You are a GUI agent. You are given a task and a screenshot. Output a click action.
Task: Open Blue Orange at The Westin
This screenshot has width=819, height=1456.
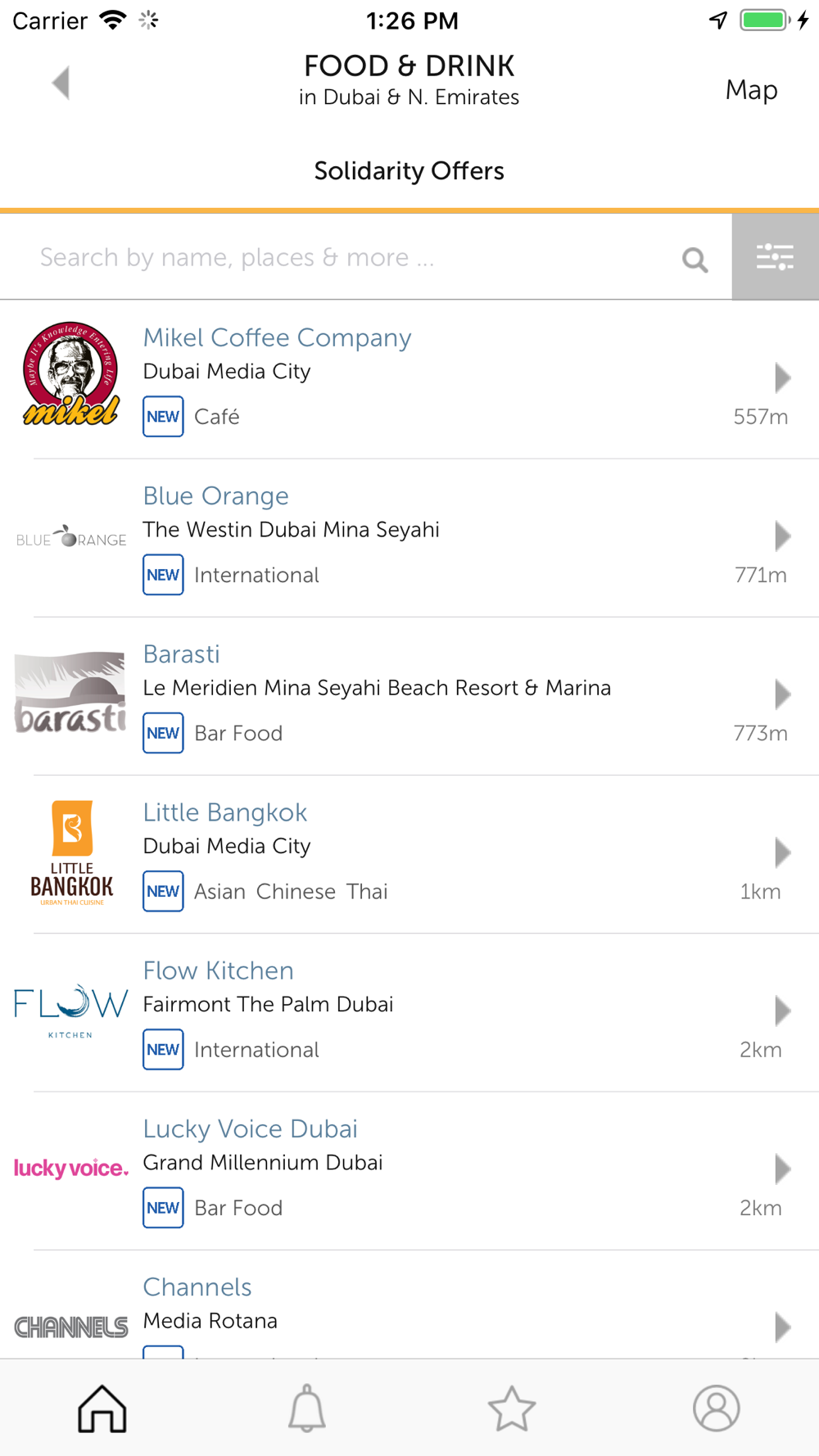point(409,538)
